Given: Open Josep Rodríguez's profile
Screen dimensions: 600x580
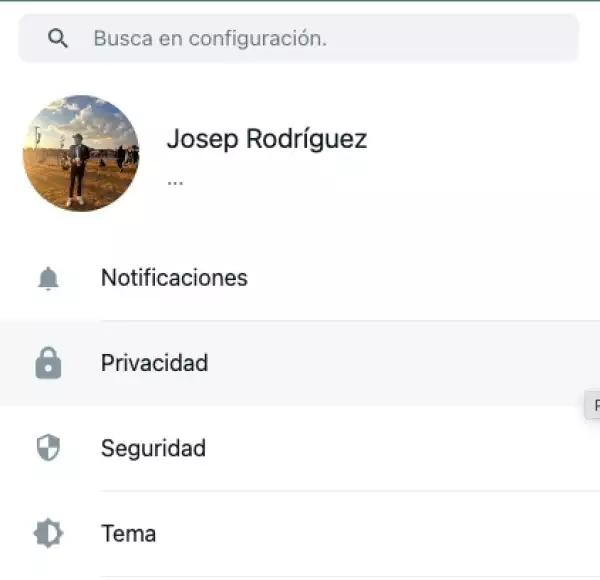Looking at the screenshot, I should [266, 140].
